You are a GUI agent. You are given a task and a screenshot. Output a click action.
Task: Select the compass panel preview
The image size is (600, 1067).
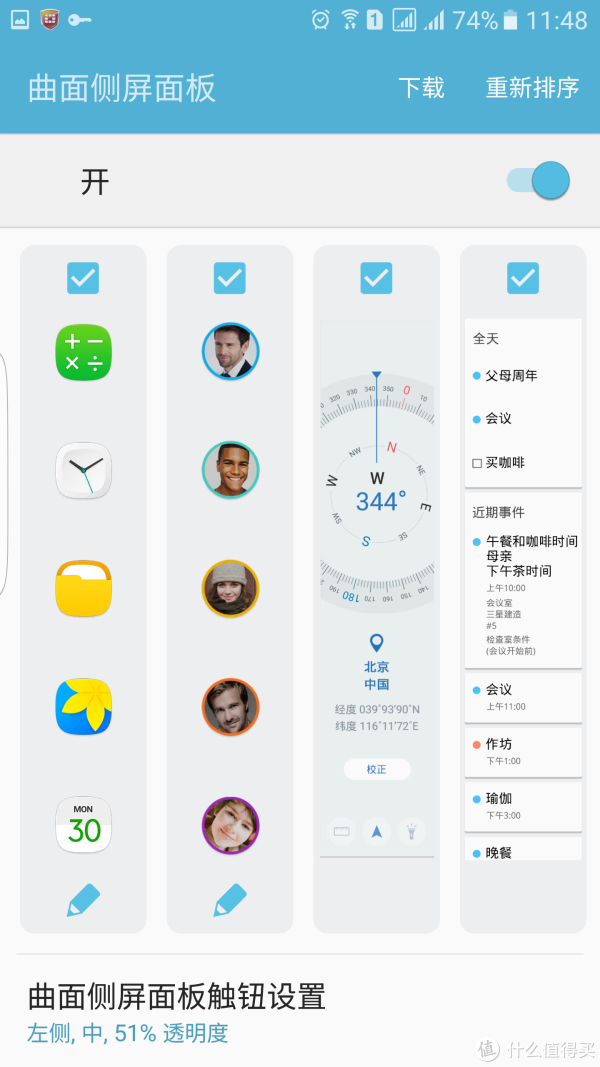click(x=376, y=588)
